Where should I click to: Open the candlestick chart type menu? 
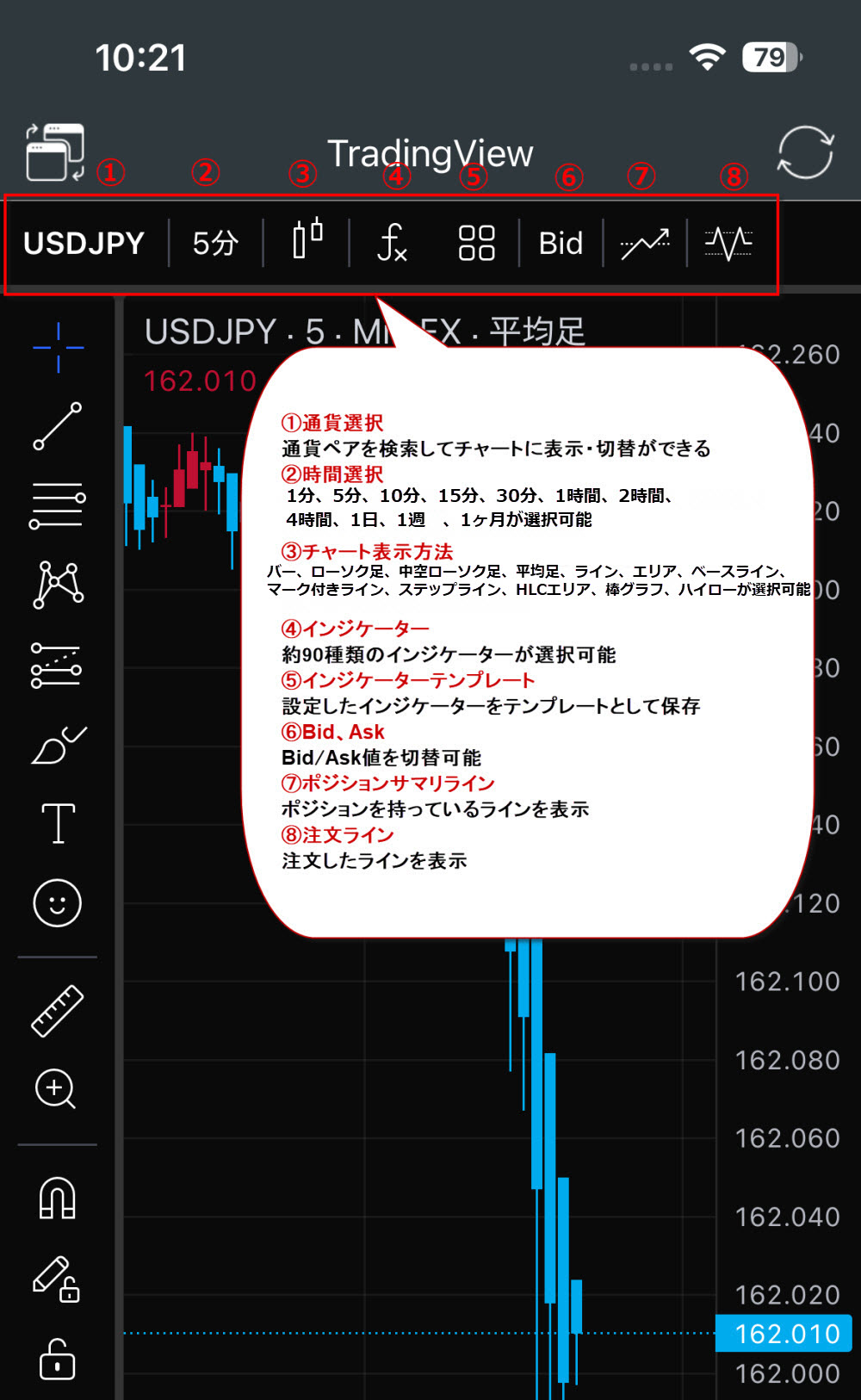[x=307, y=238]
